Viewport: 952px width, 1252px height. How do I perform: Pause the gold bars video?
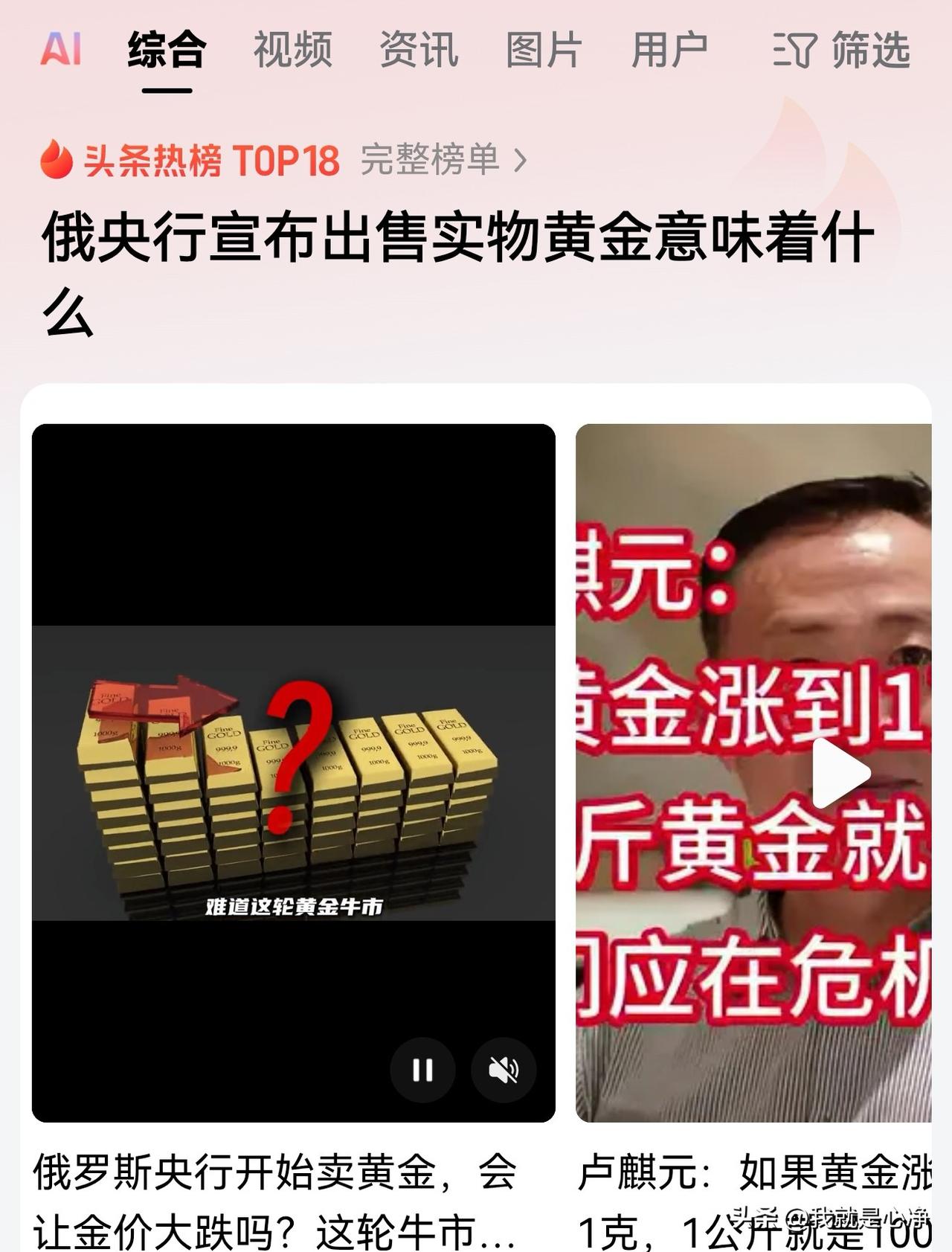423,1070
